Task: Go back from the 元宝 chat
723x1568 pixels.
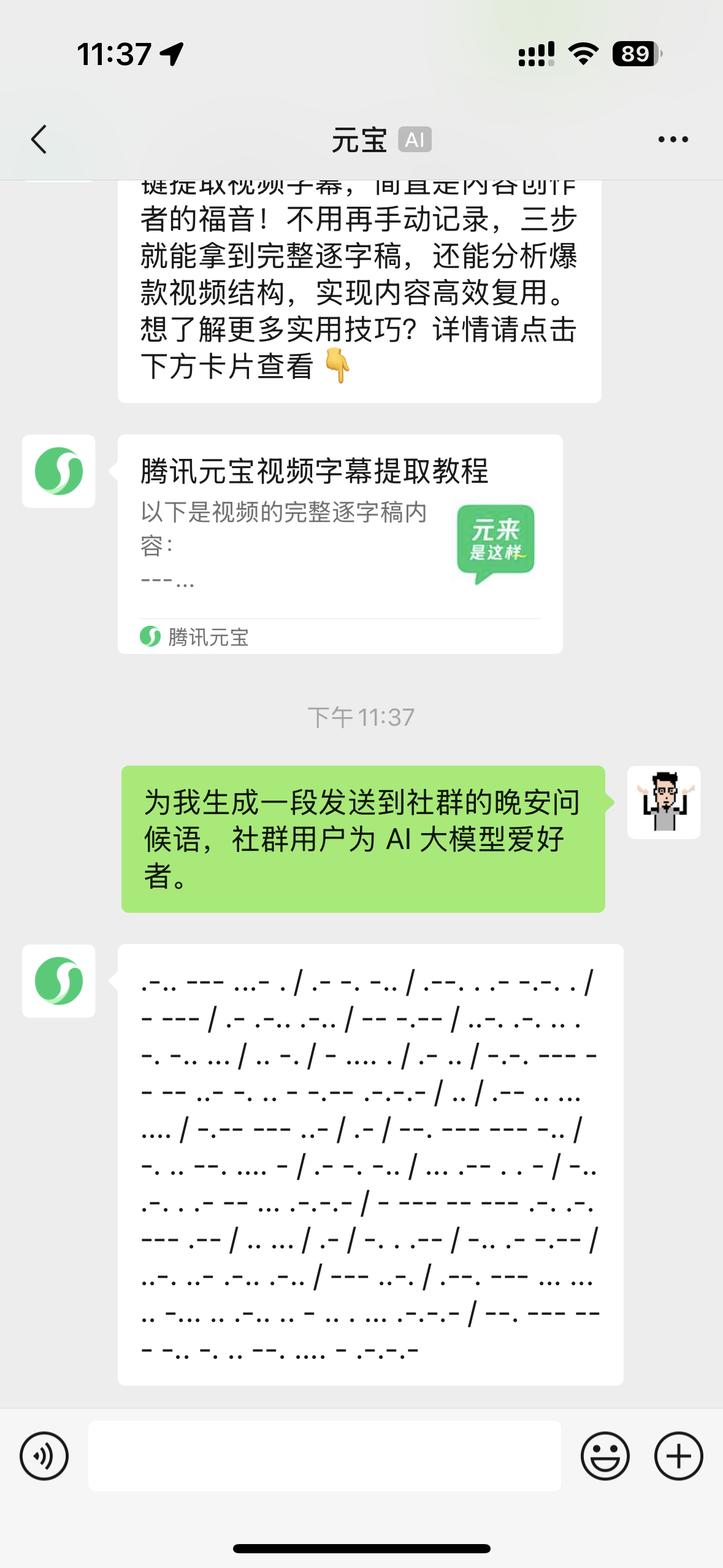Action: click(x=39, y=139)
